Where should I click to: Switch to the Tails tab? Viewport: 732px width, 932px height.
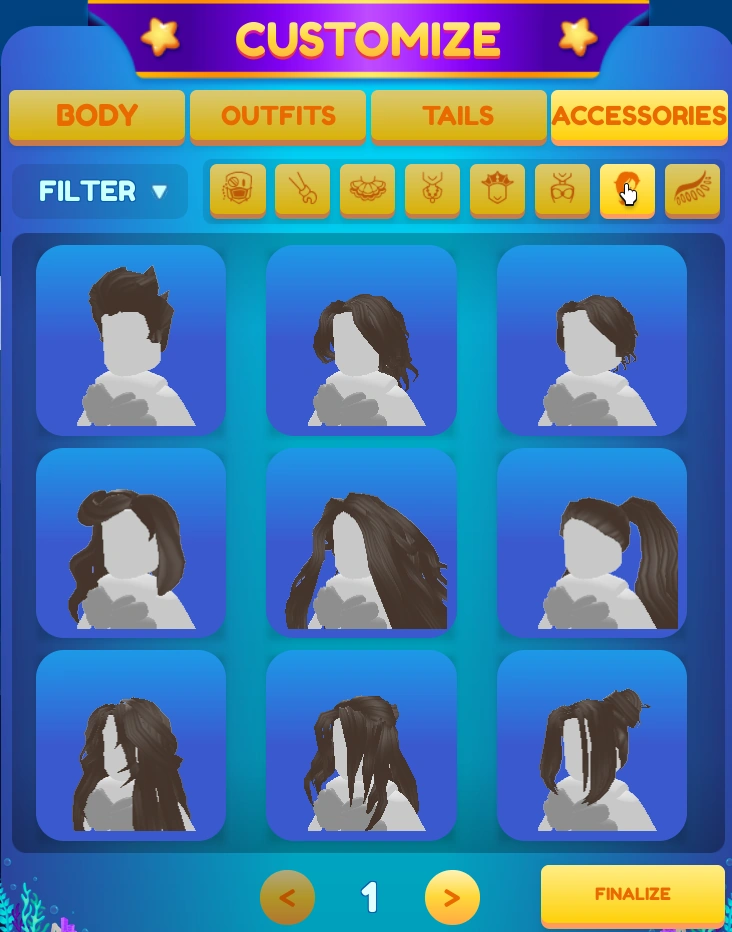coord(458,116)
